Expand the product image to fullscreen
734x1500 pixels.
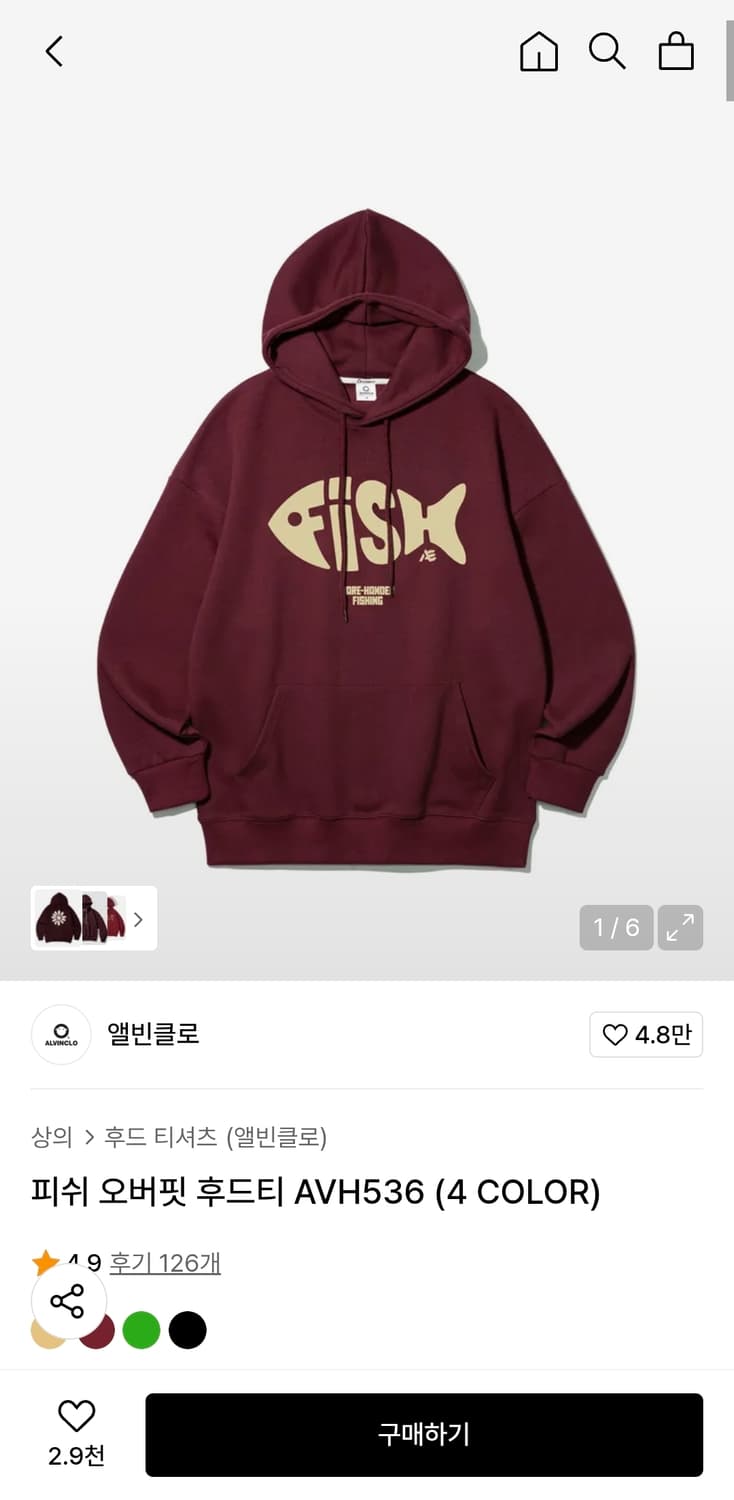[x=680, y=928]
